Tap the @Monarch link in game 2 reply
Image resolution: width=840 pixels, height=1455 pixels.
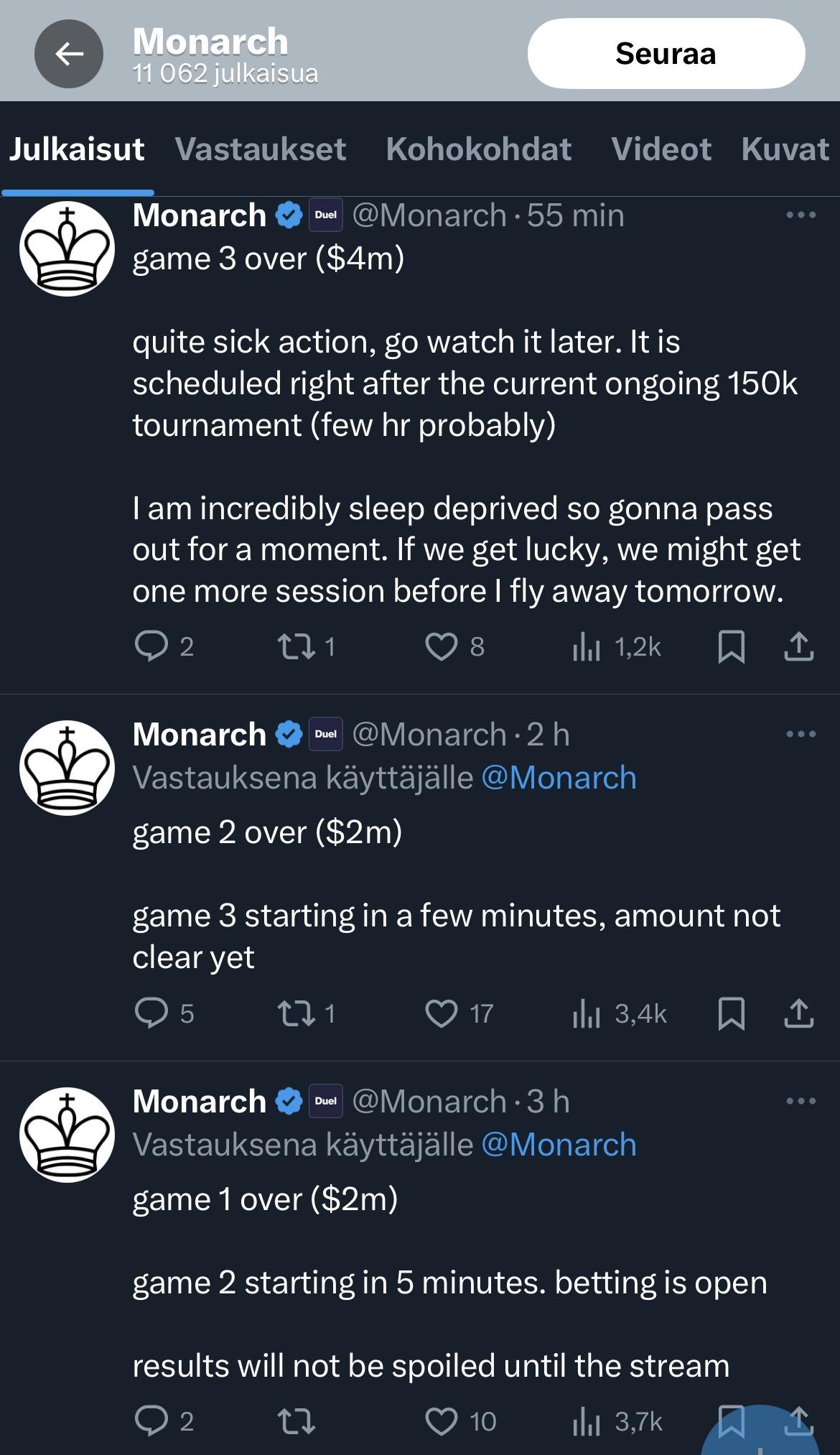tap(559, 778)
